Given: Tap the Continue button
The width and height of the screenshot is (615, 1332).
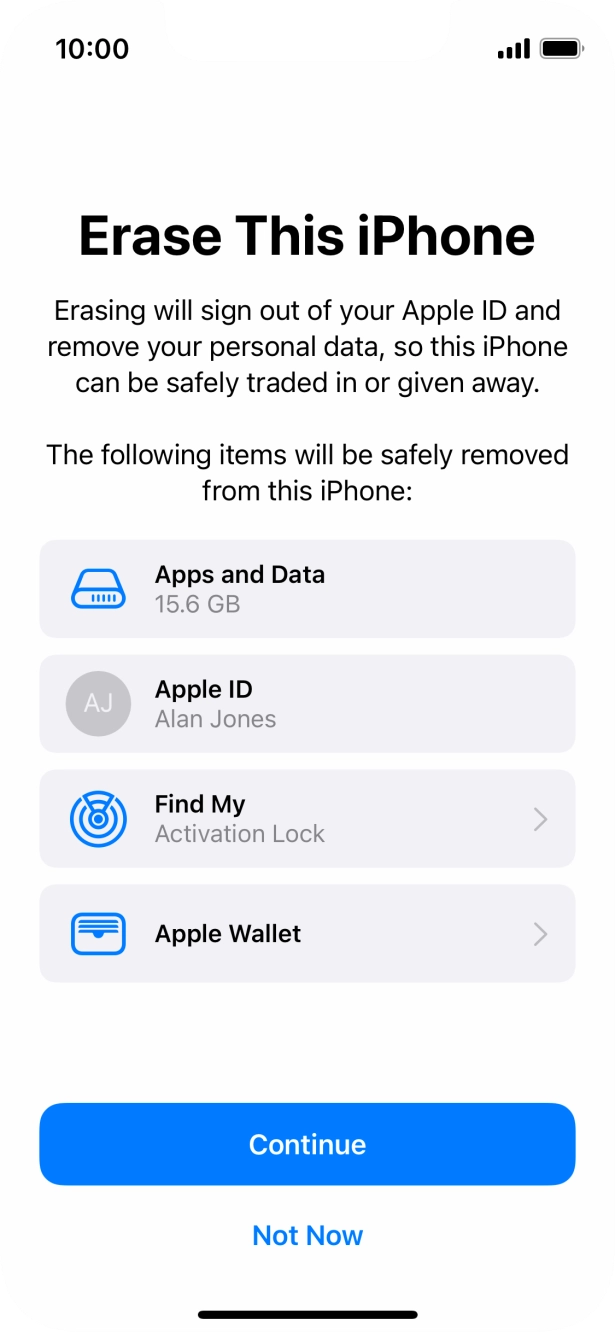Looking at the screenshot, I should coord(307,1144).
